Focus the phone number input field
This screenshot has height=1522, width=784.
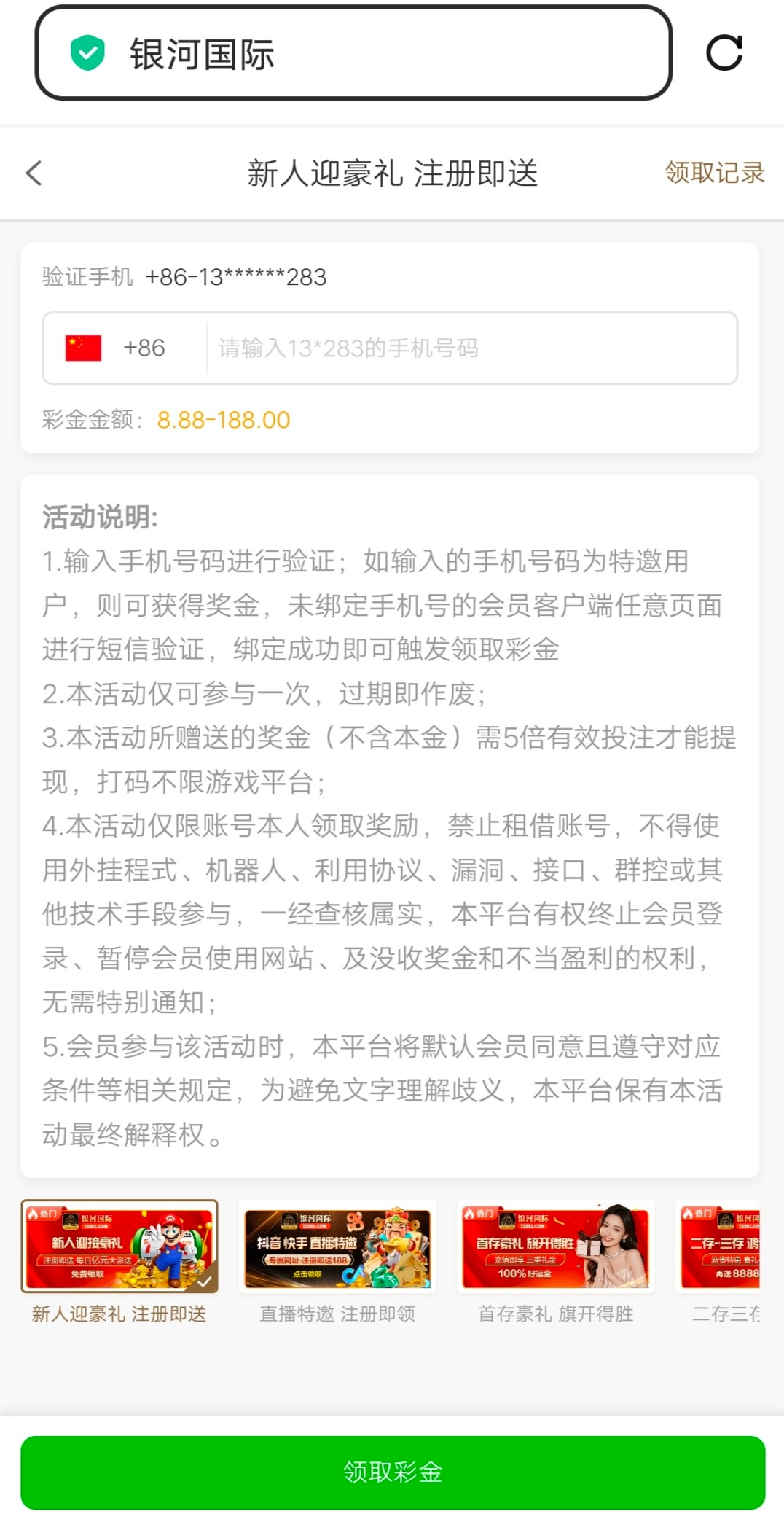[470, 348]
